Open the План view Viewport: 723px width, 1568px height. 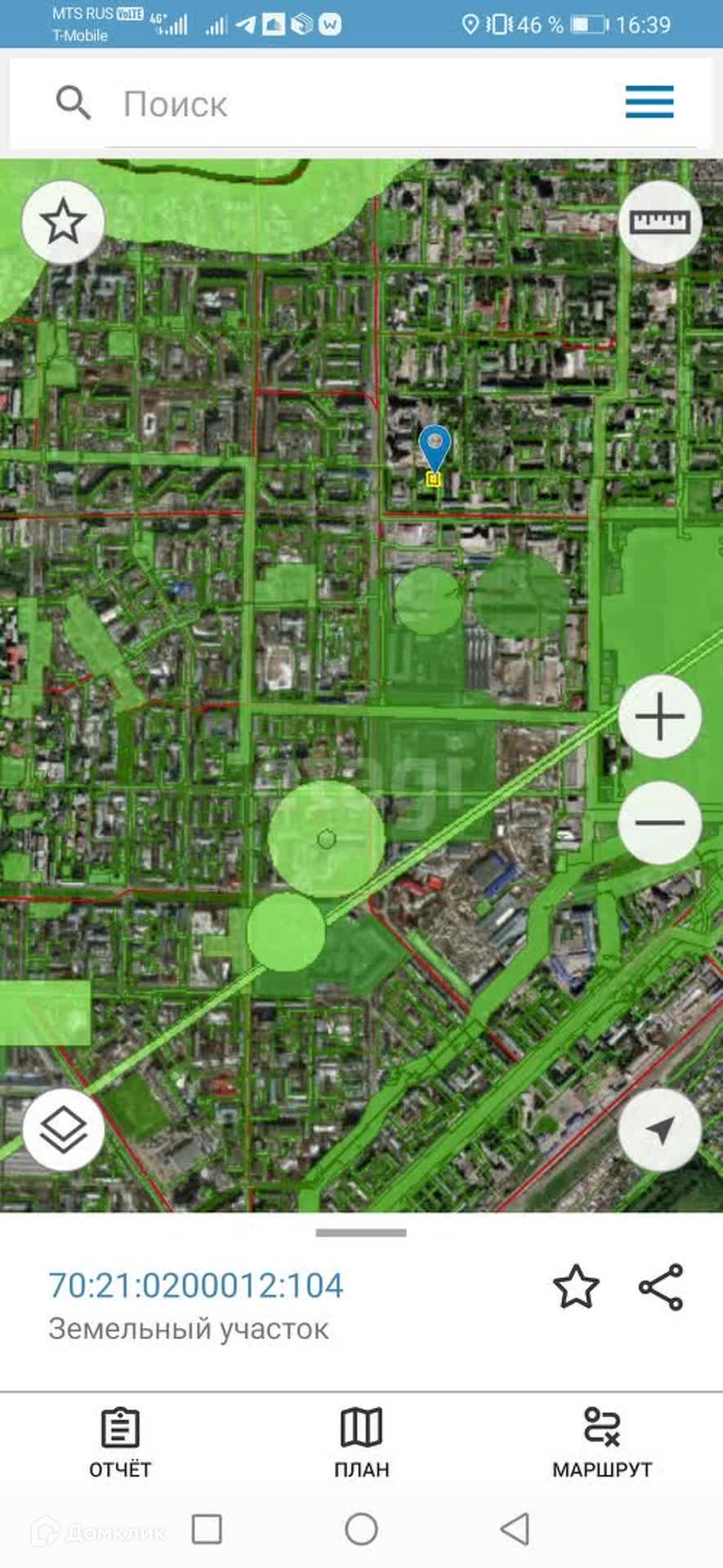361,1444
